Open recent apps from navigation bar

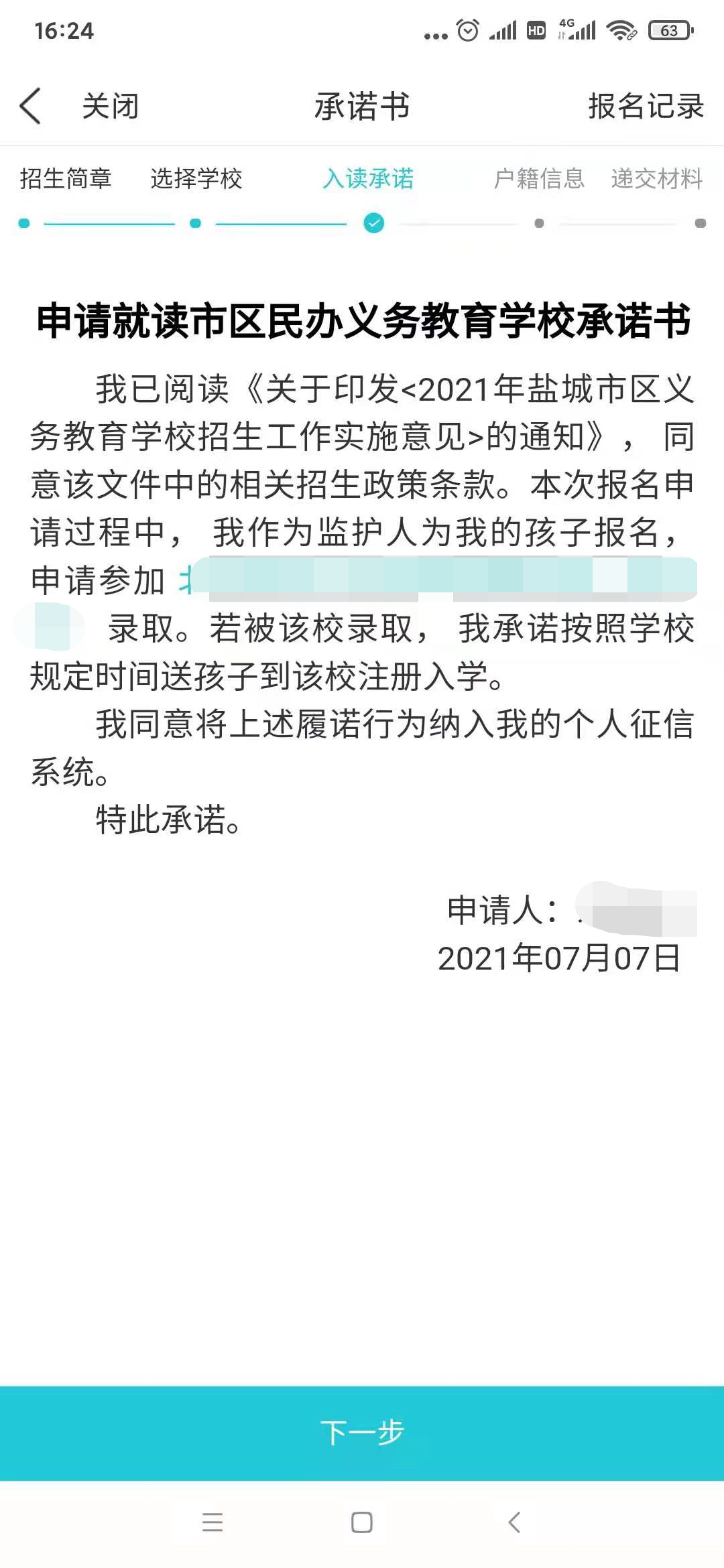point(213,1522)
